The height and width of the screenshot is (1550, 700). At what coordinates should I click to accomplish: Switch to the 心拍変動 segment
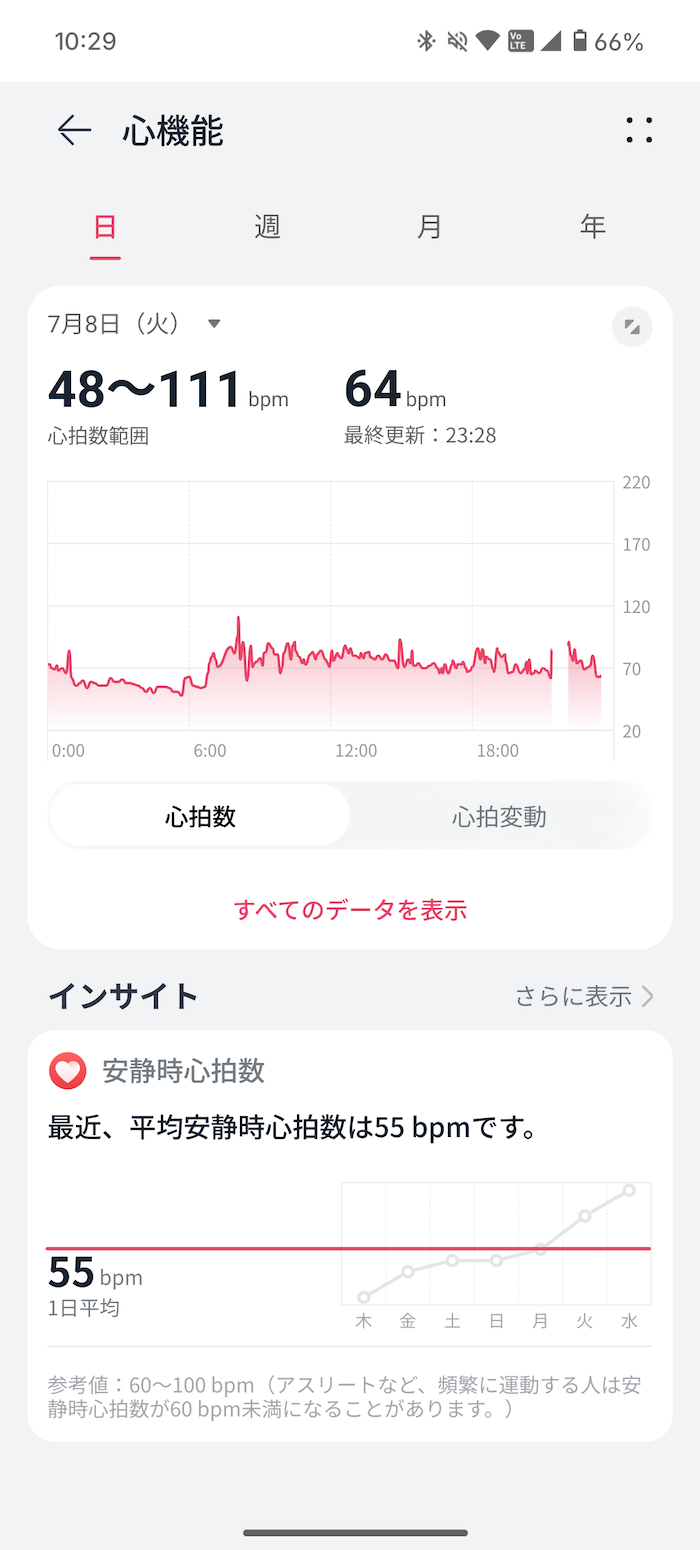tap(499, 816)
